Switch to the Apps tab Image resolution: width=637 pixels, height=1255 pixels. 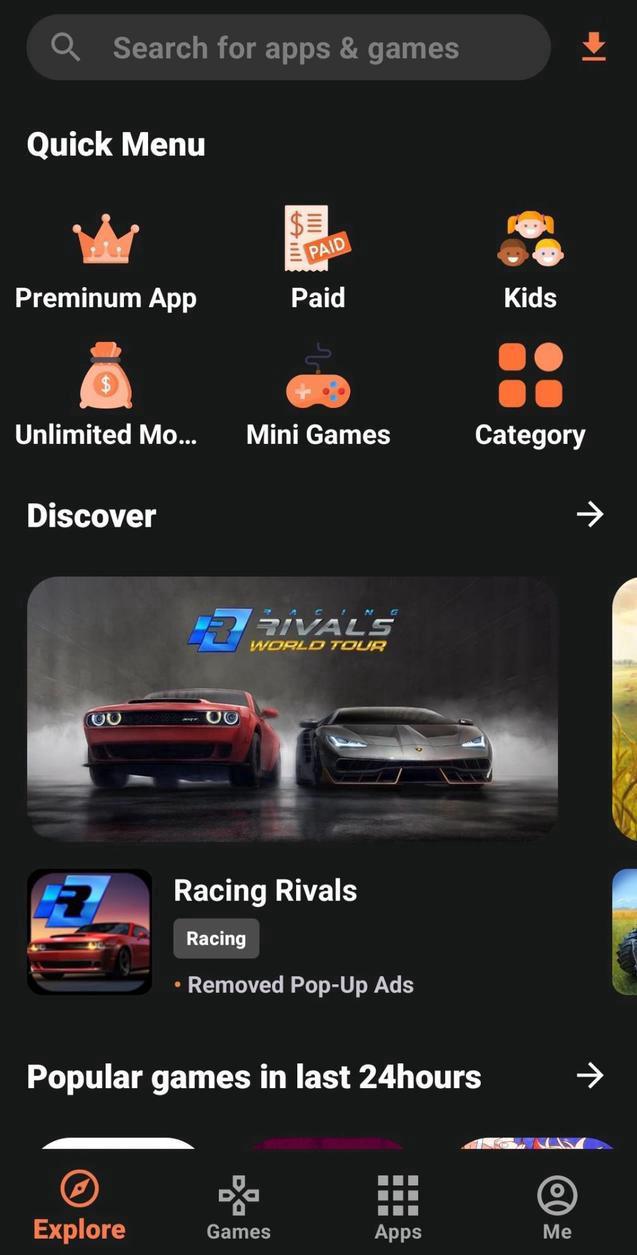click(x=397, y=1207)
